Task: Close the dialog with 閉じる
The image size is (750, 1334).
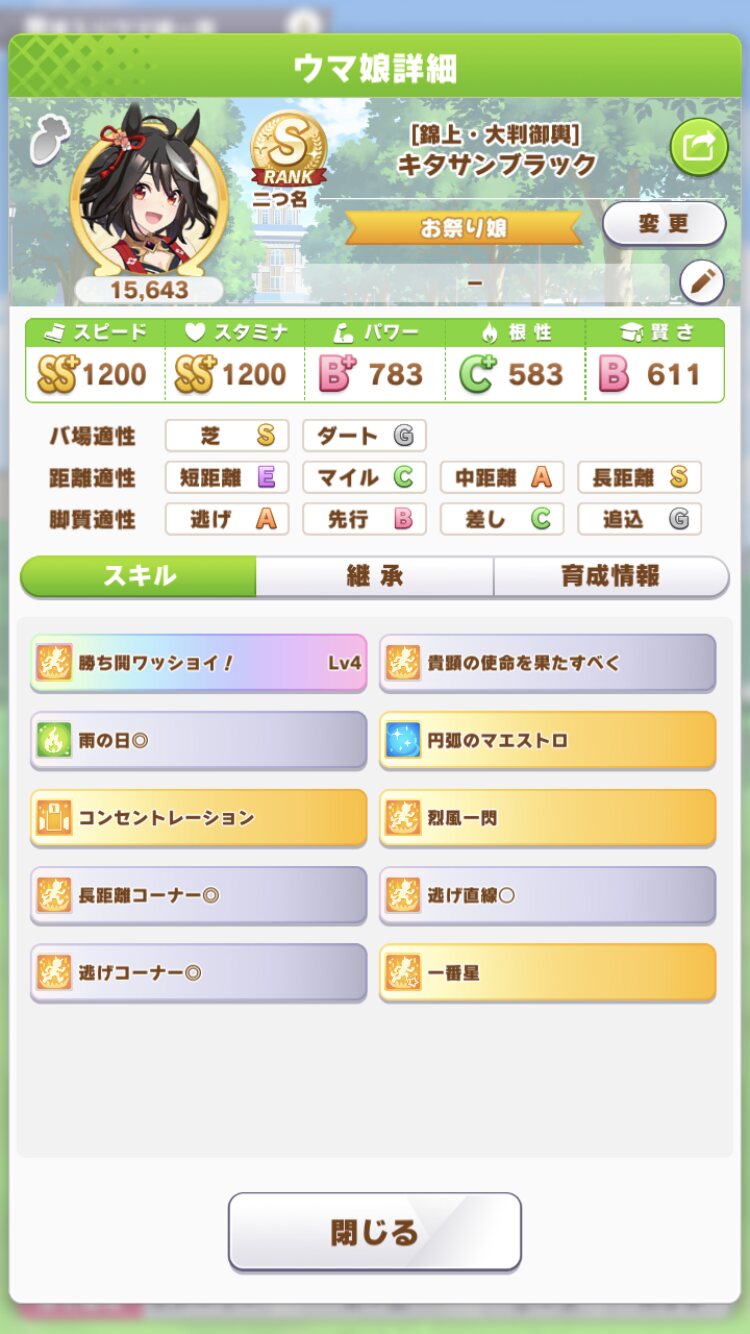Action: pos(374,1231)
